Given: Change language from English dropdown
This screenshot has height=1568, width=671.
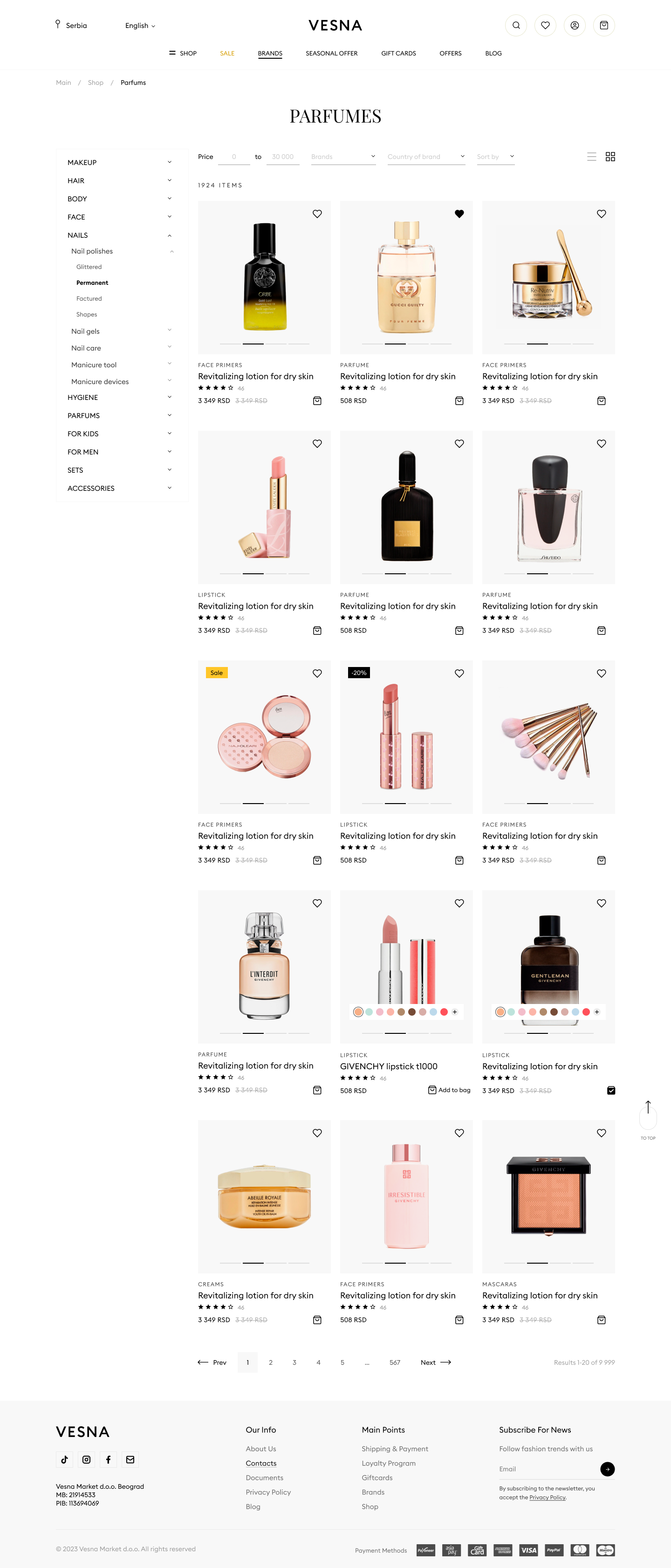Looking at the screenshot, I should coord(140,26).
